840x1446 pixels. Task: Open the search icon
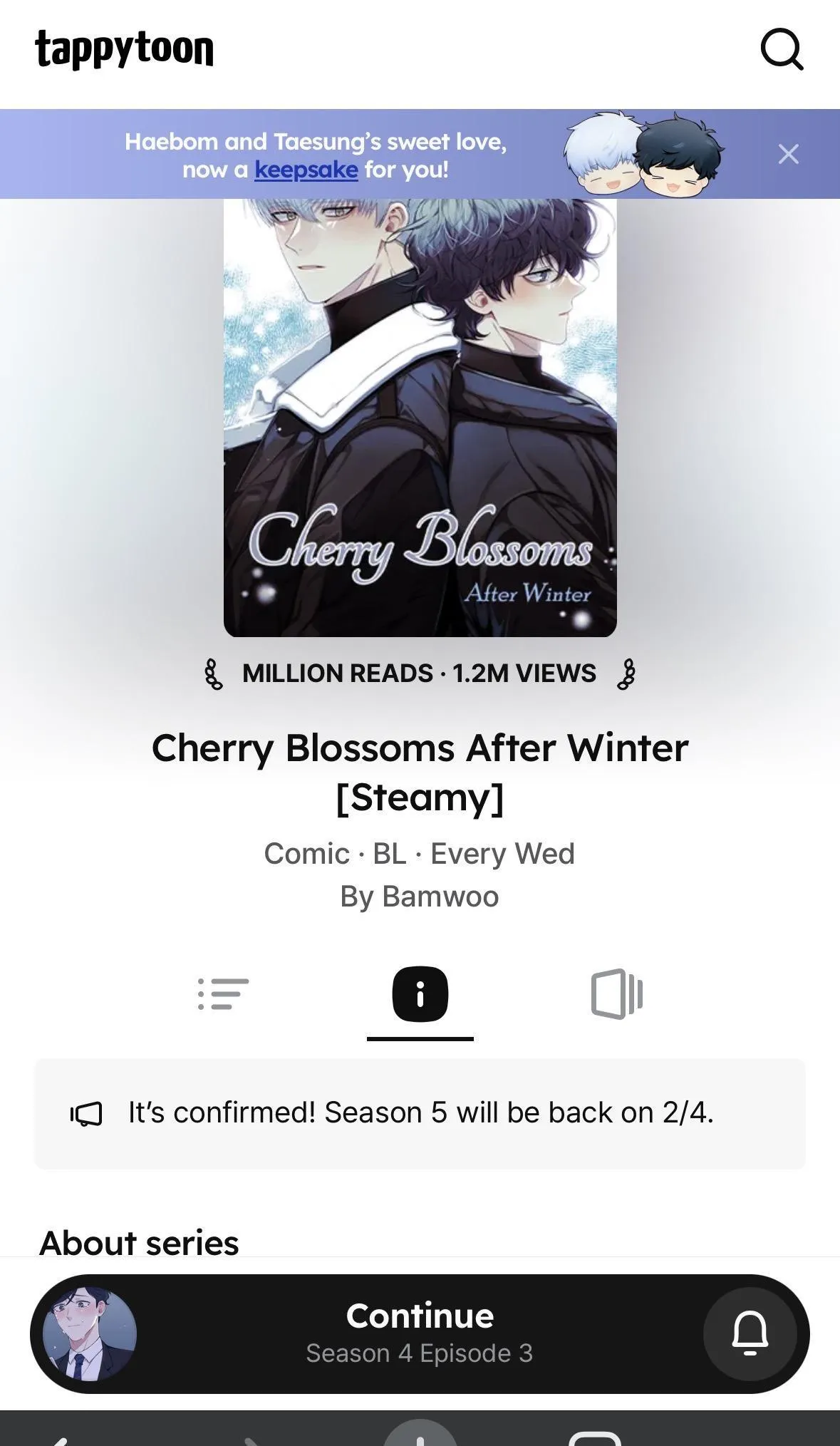(x=782, y=50)
